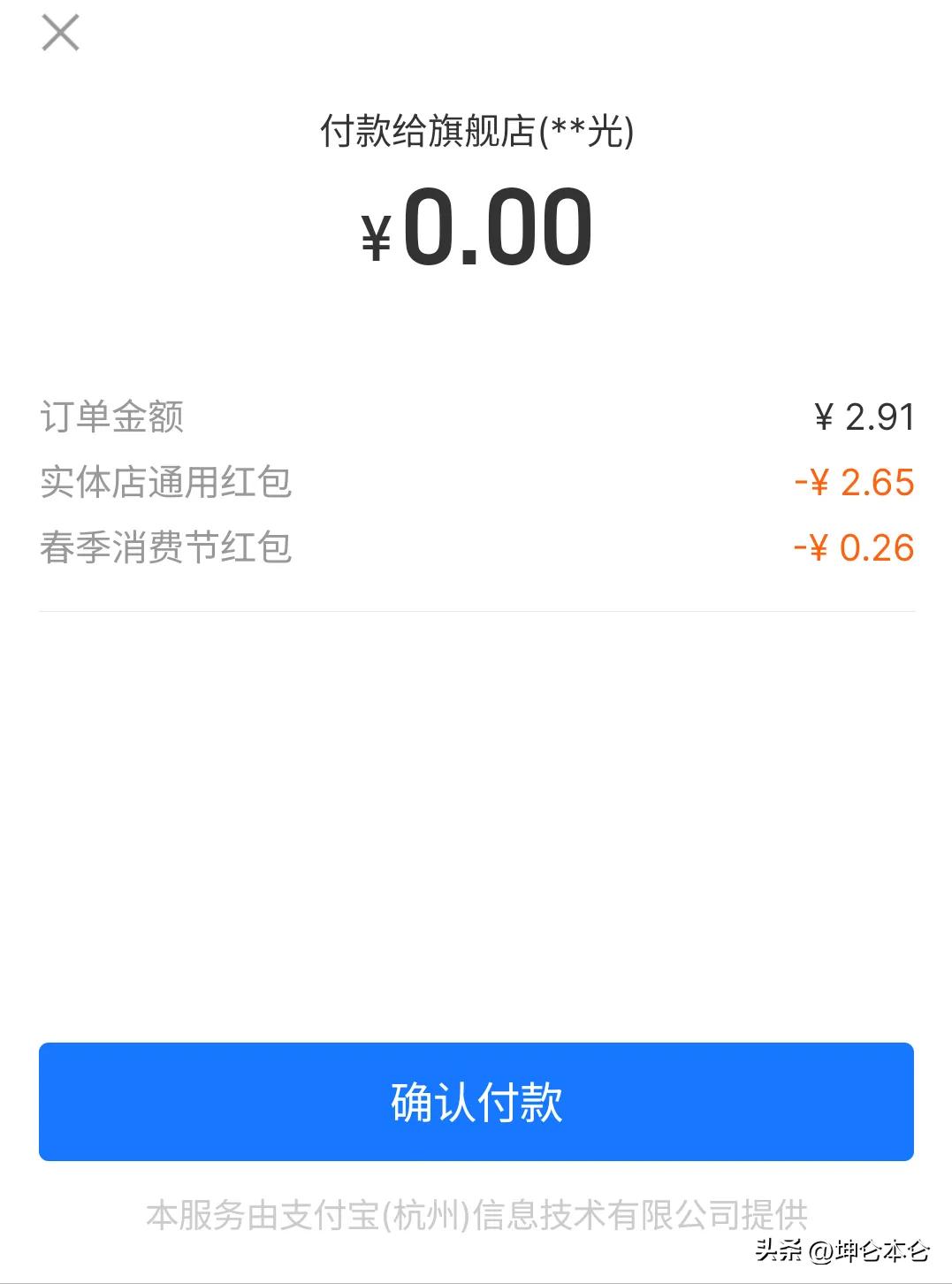Select the payee title 付款给旗舰店(**光)

476,134
